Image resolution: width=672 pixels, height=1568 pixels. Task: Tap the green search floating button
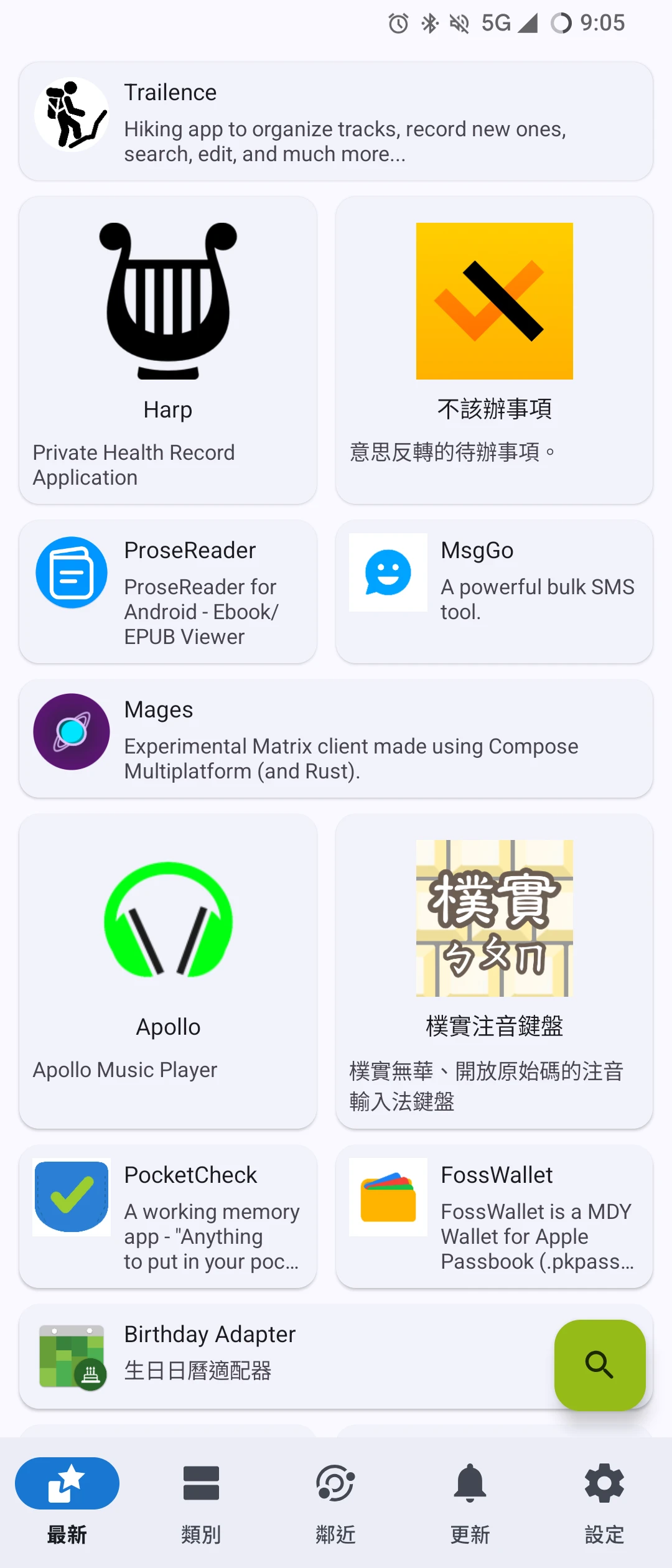point(600,1365)
